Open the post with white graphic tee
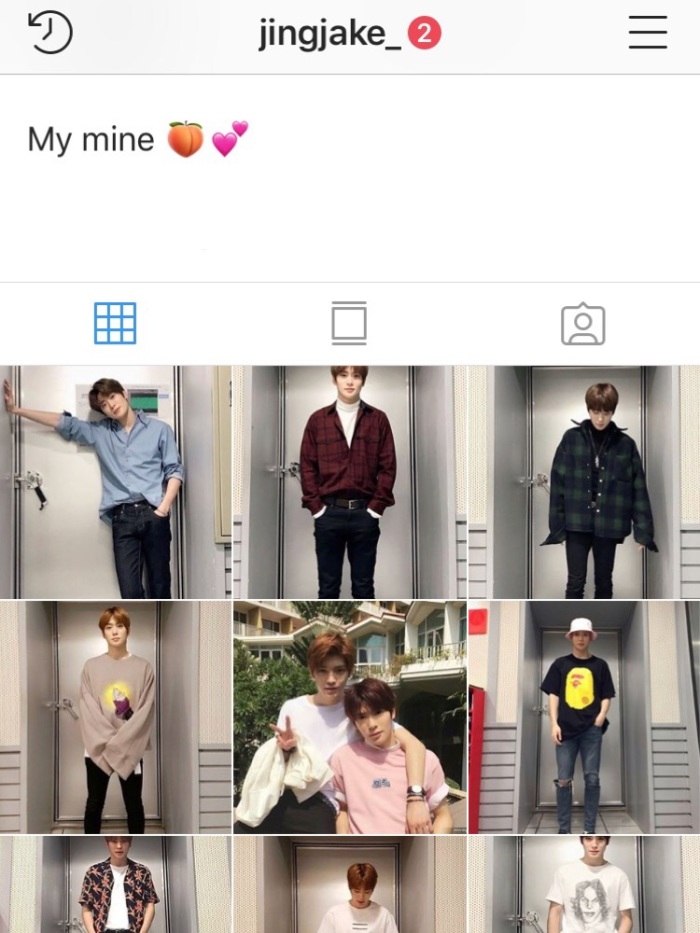The height and width of the screenshot is (933, 700). coord(584,886)
